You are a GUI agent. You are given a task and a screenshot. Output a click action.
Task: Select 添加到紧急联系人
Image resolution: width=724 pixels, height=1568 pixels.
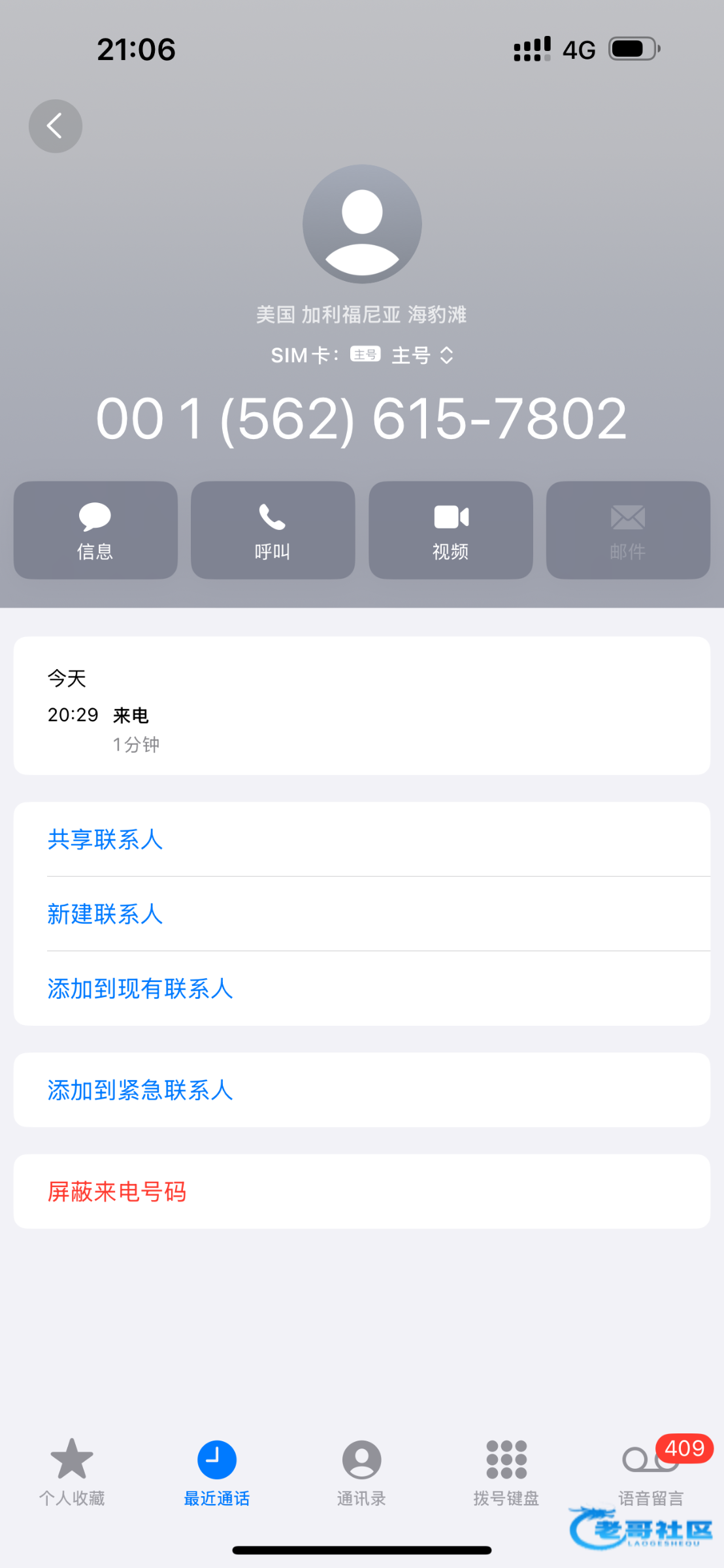point(362,1090)
